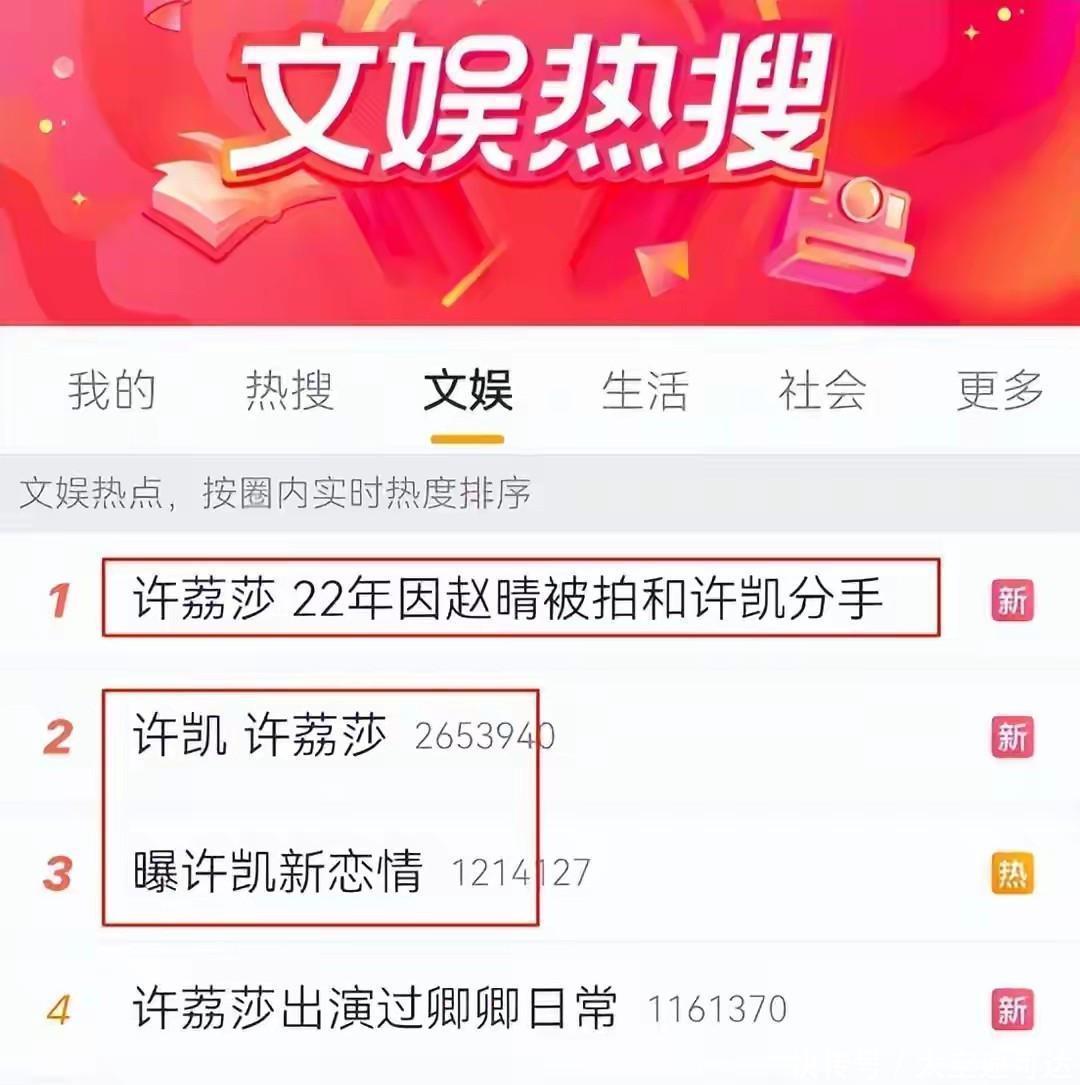
Task: Switch to the 生活 tab
Action: (x=645, y=390)
